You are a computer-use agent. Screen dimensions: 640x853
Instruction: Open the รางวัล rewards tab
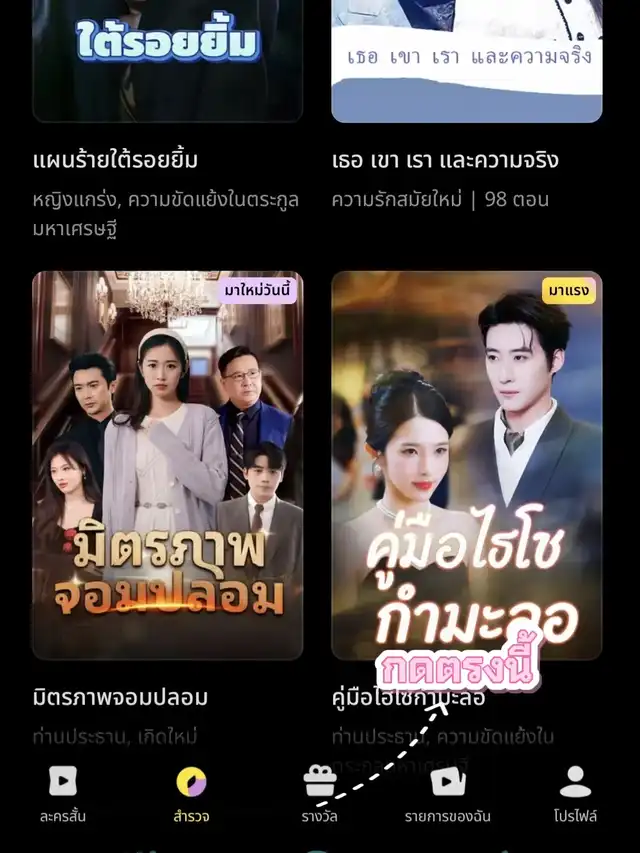click(x=320, y=794)
